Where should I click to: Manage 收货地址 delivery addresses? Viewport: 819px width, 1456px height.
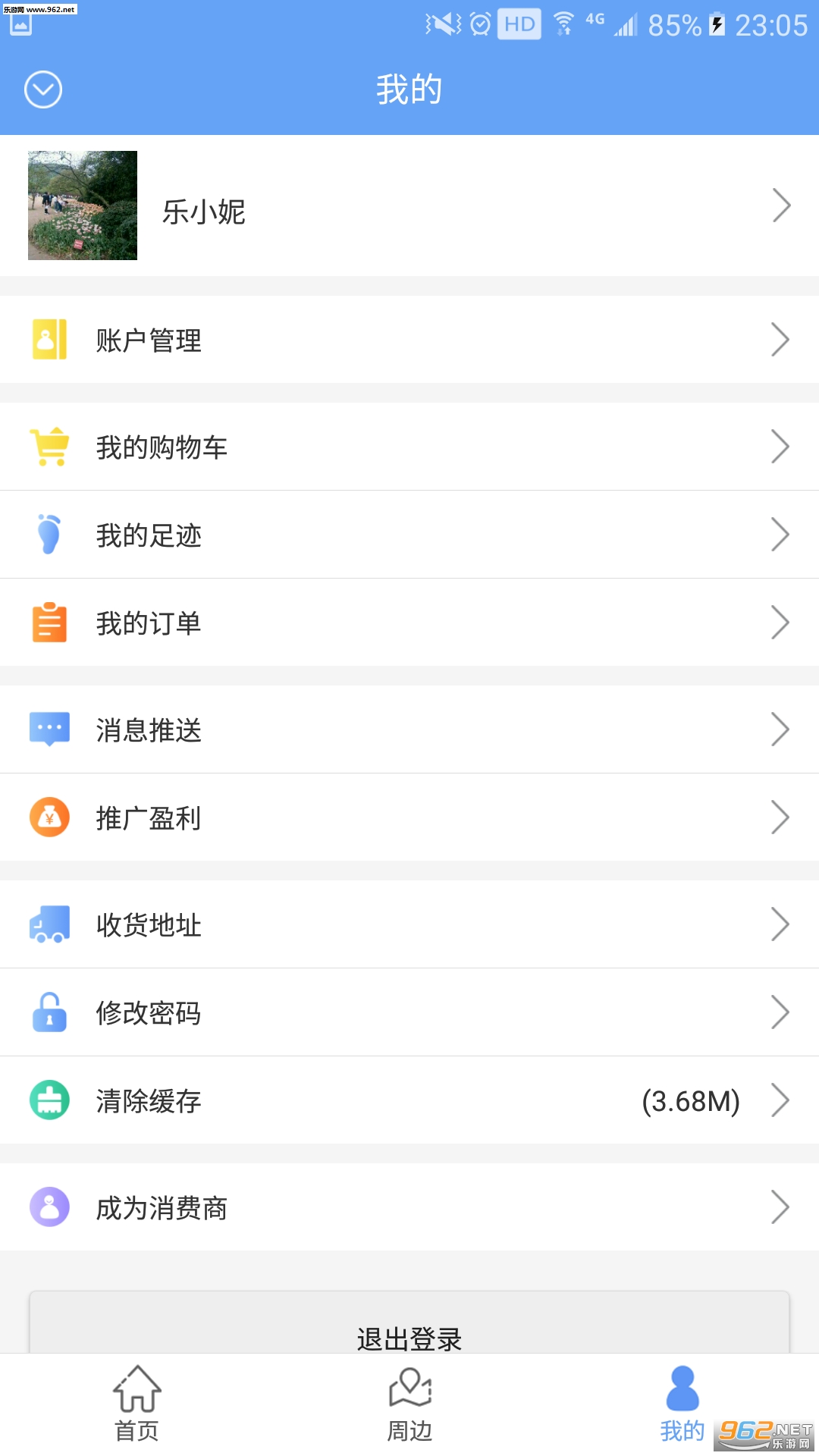(x=409, y=924)
